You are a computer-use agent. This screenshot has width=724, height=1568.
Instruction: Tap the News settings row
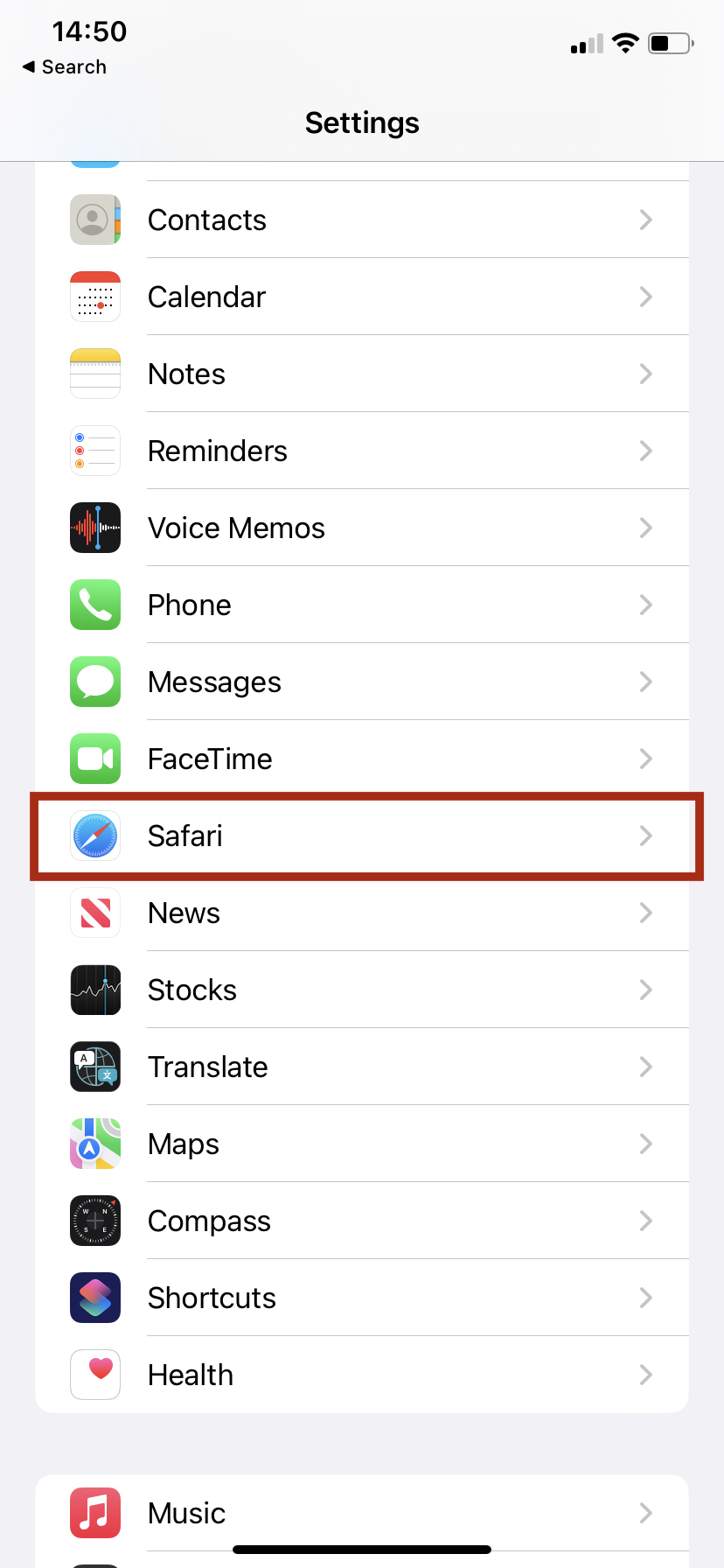361,913
